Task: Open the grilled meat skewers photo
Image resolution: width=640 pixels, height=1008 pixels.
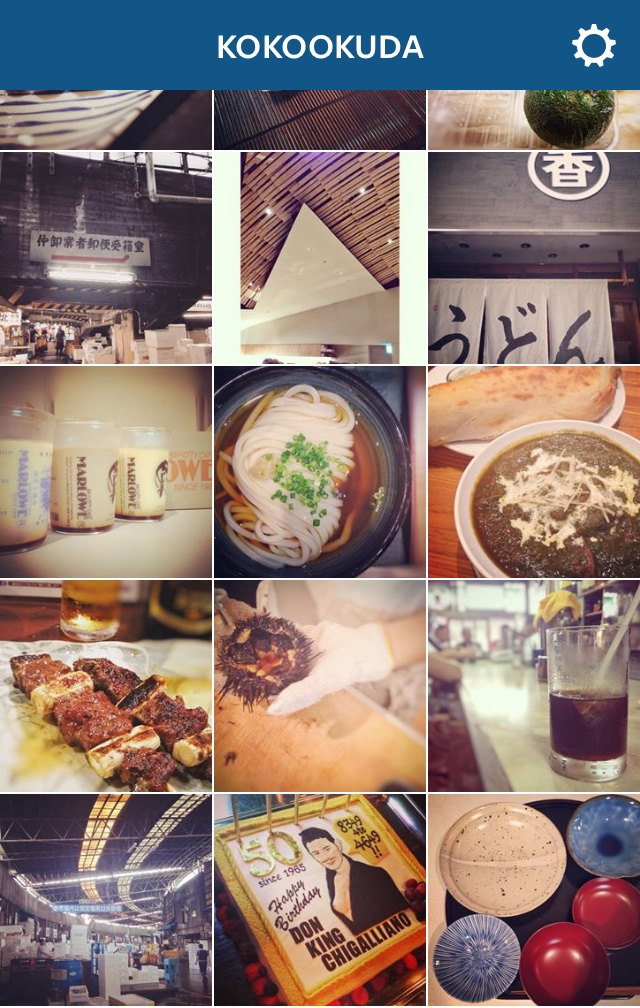Action: [x=105, y=686]
